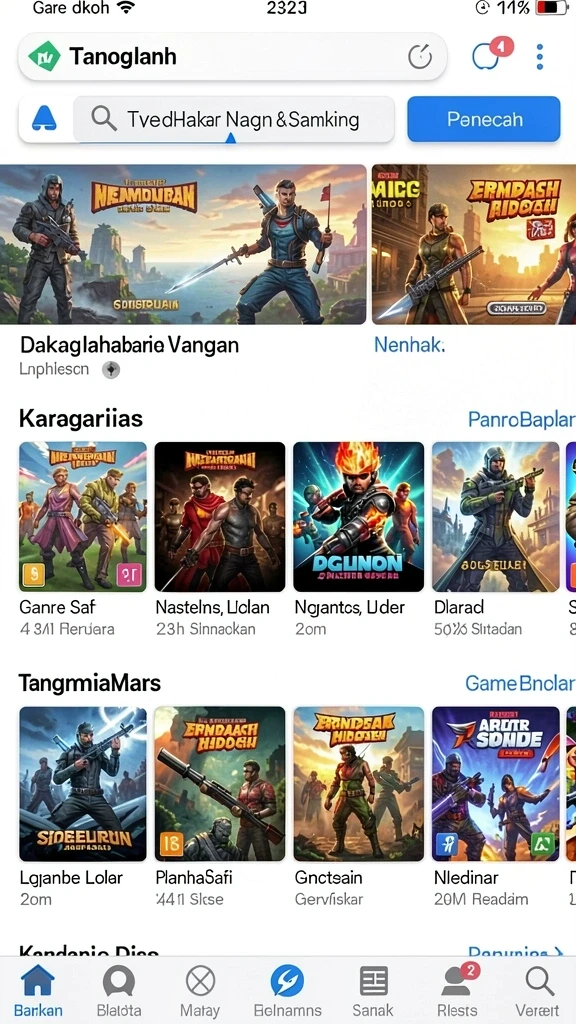Switch to the Blatota tab
Screen dimensions: 576x1024
[x=119, y=991]
